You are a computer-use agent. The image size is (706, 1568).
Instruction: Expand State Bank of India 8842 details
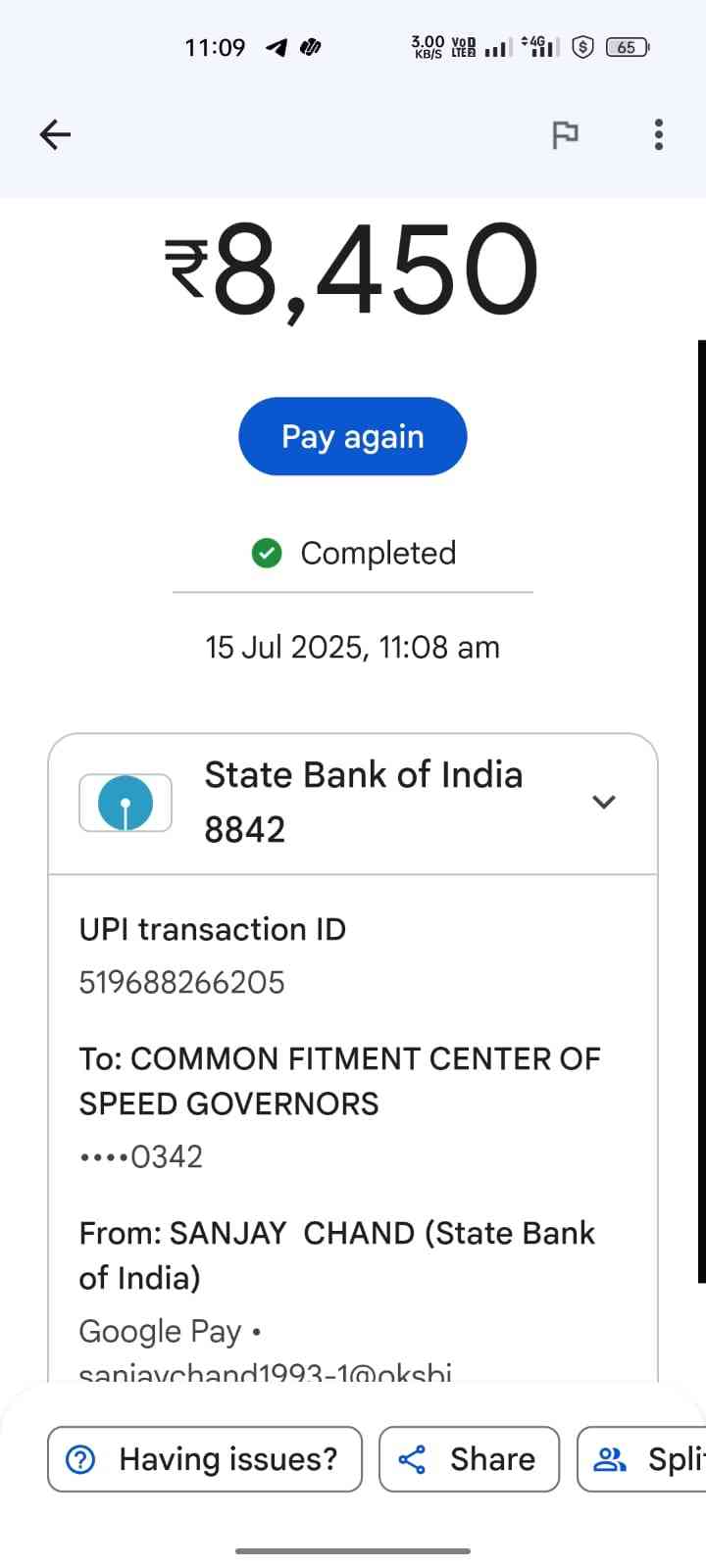[x=604, y=802]
